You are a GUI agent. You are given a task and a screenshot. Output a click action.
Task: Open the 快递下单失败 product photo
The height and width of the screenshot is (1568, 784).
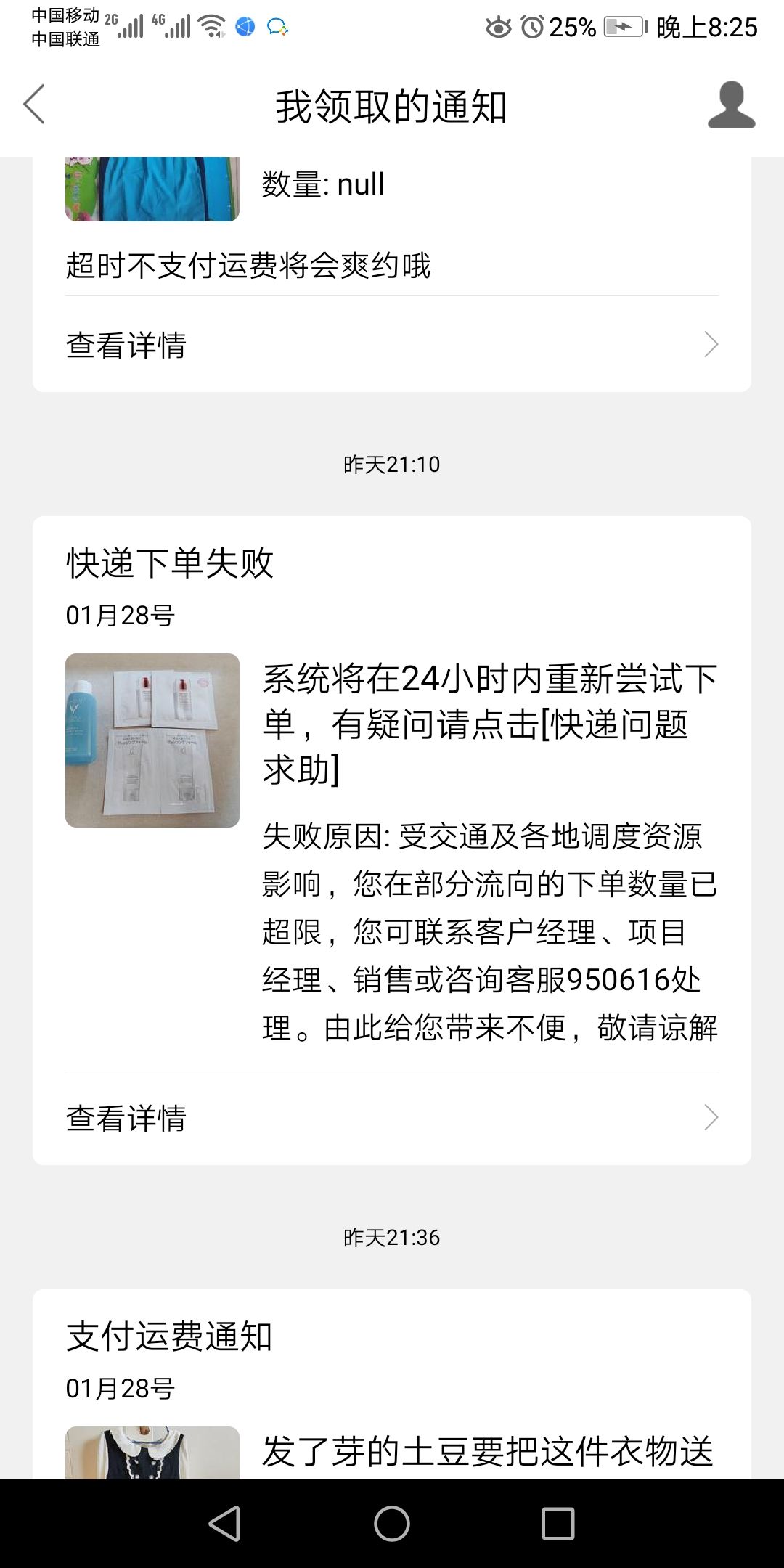coord(152,740)
